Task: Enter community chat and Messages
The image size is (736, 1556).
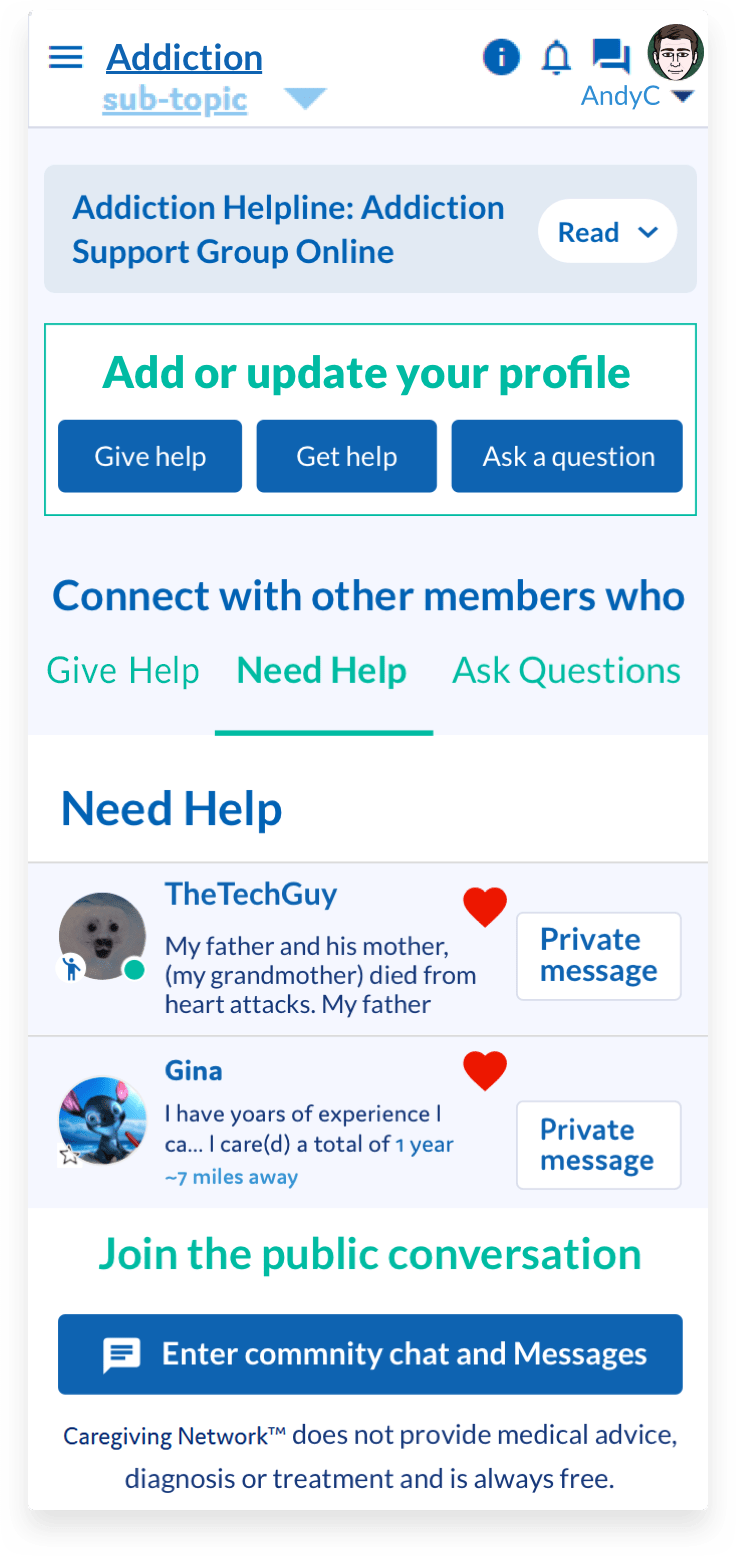Action: coord(370,1354)
